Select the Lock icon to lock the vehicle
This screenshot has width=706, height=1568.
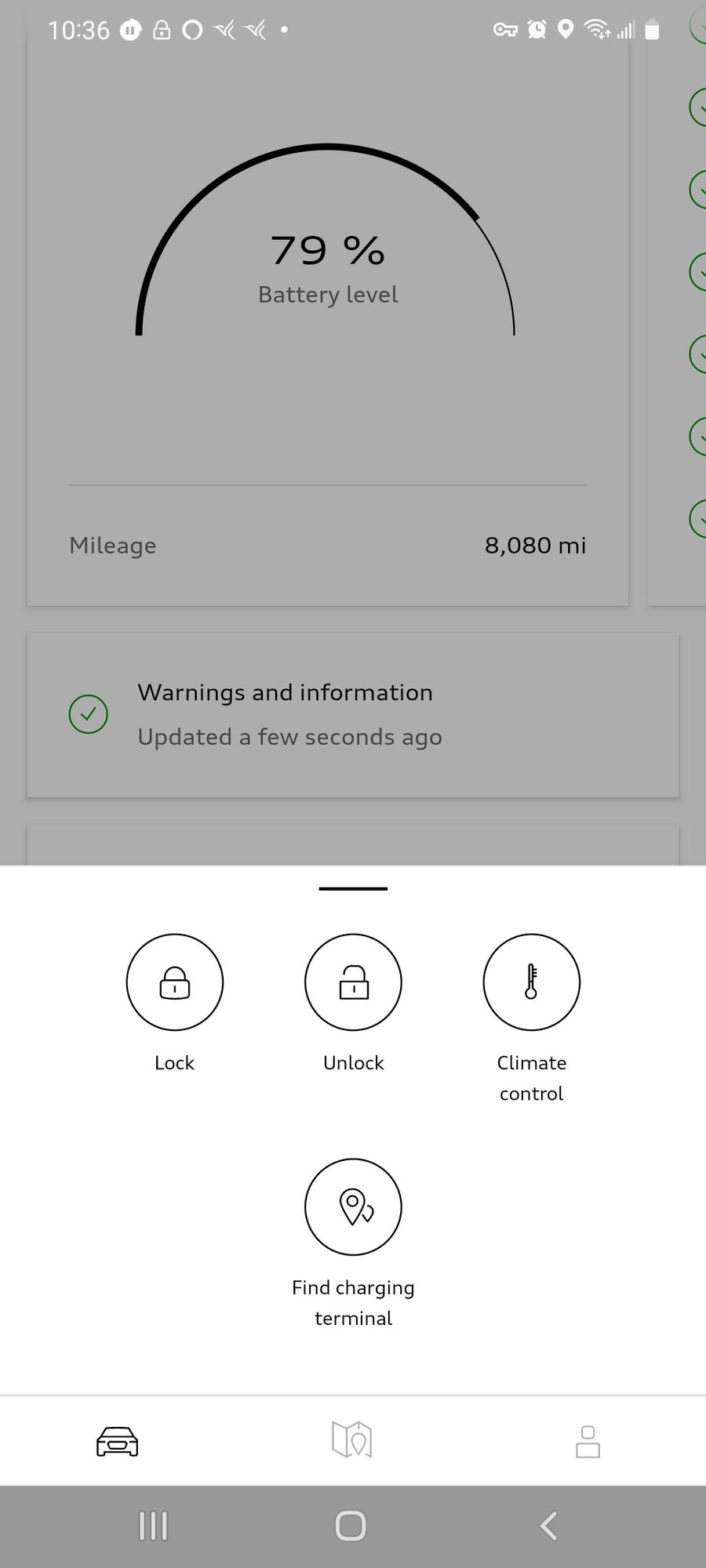pyautogui.click(x=174, y=982)
